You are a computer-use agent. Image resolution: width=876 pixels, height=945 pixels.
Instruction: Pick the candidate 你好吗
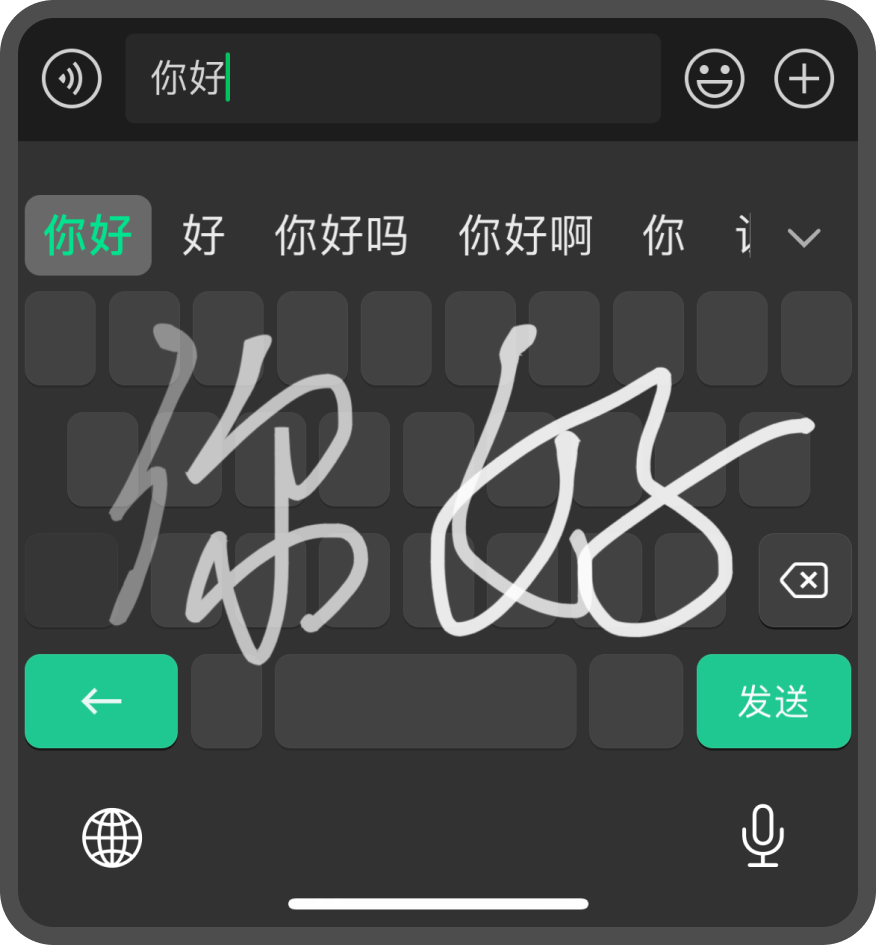[x=341, y=237]
